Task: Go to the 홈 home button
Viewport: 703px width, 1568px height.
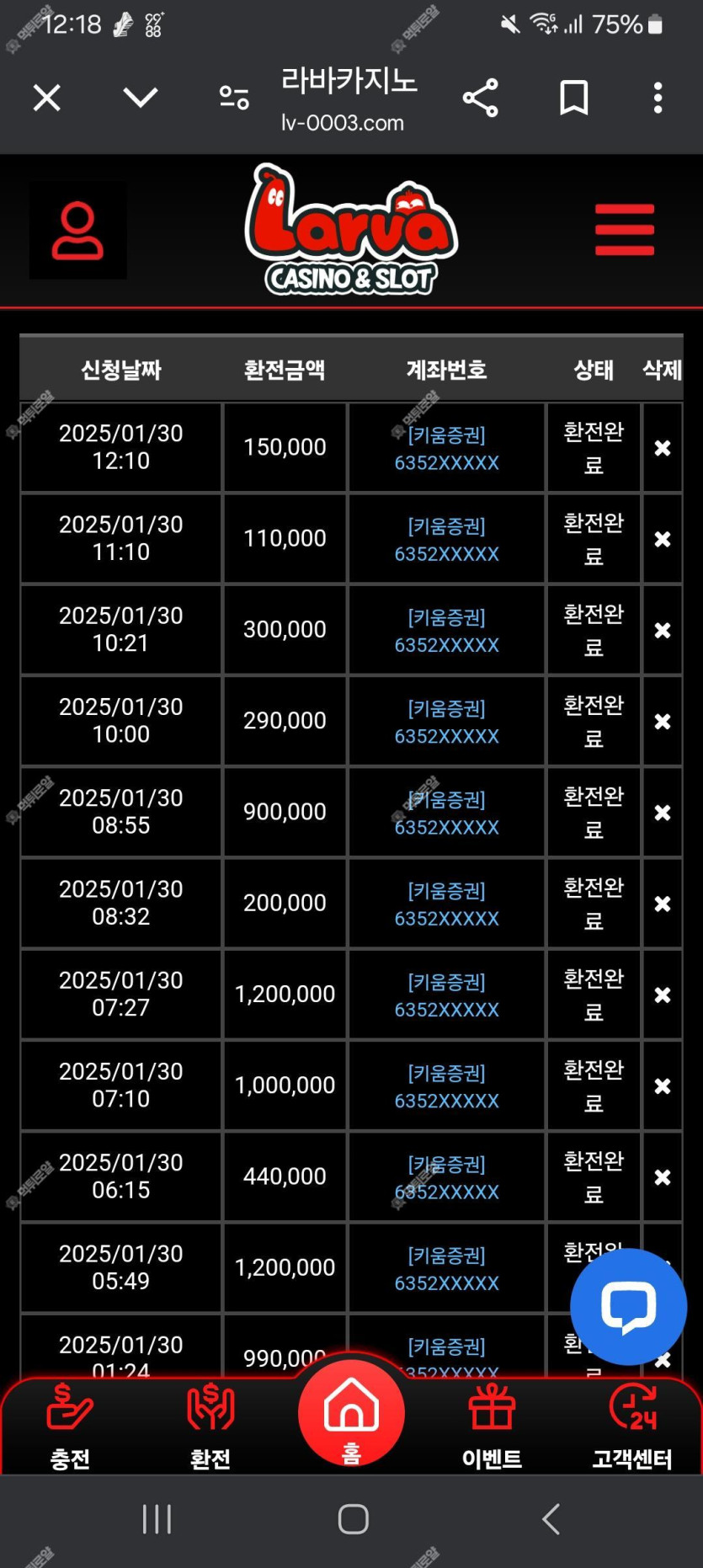Action: (351, 1413)
